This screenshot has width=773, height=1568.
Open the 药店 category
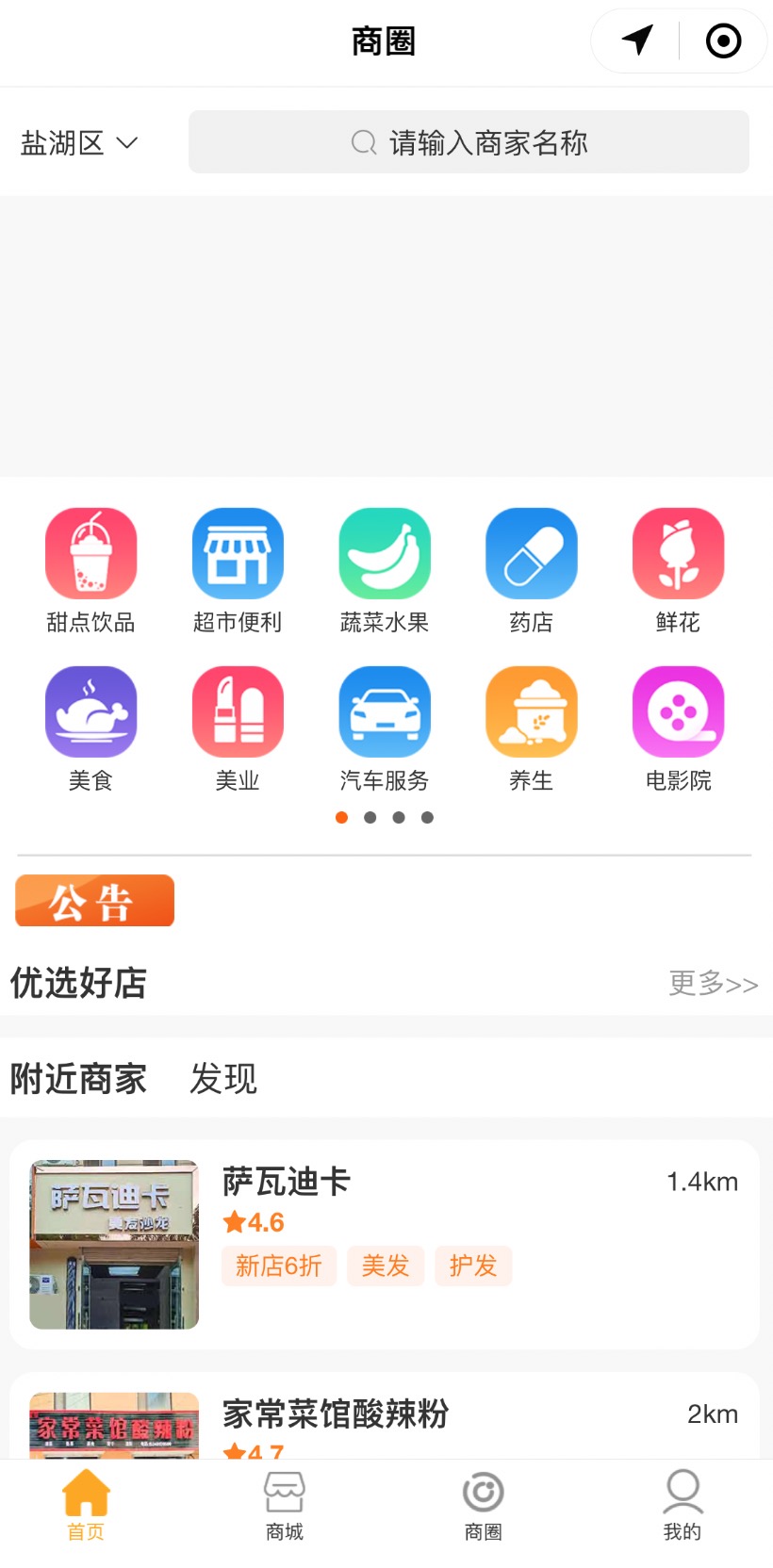coord(532,571)
